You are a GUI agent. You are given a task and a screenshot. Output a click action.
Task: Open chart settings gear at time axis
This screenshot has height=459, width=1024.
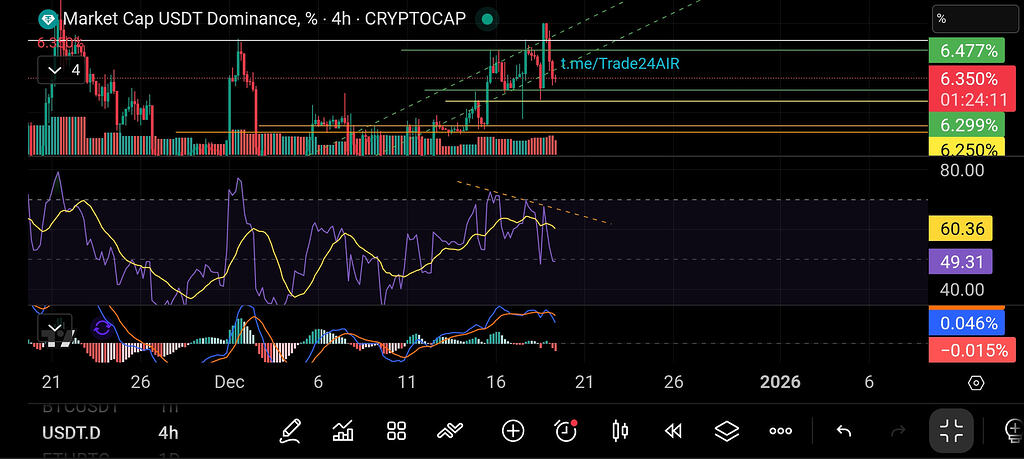point(976,383)
